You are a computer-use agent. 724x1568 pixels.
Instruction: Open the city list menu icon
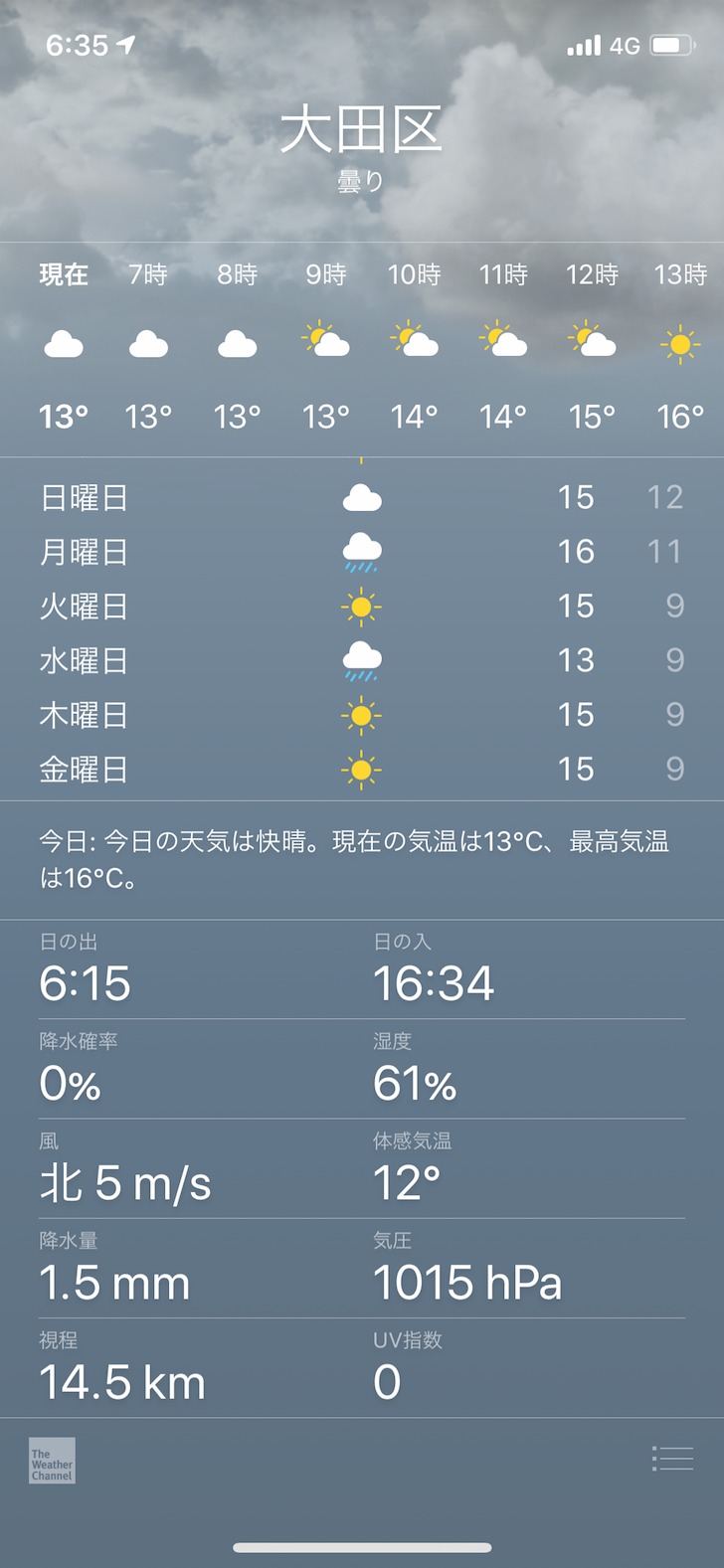point(672,1459)
